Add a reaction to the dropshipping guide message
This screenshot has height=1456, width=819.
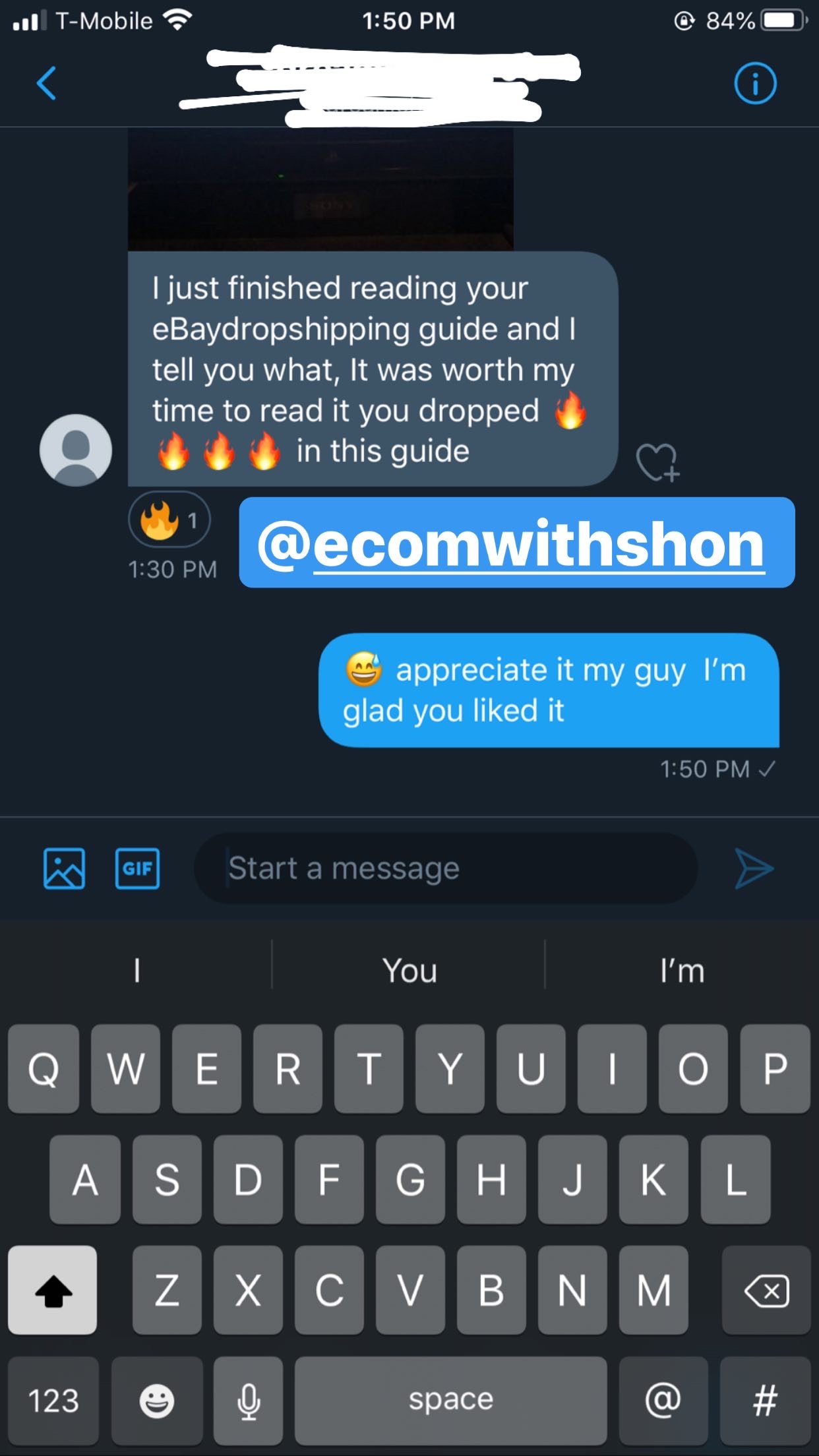pos(657,462)
